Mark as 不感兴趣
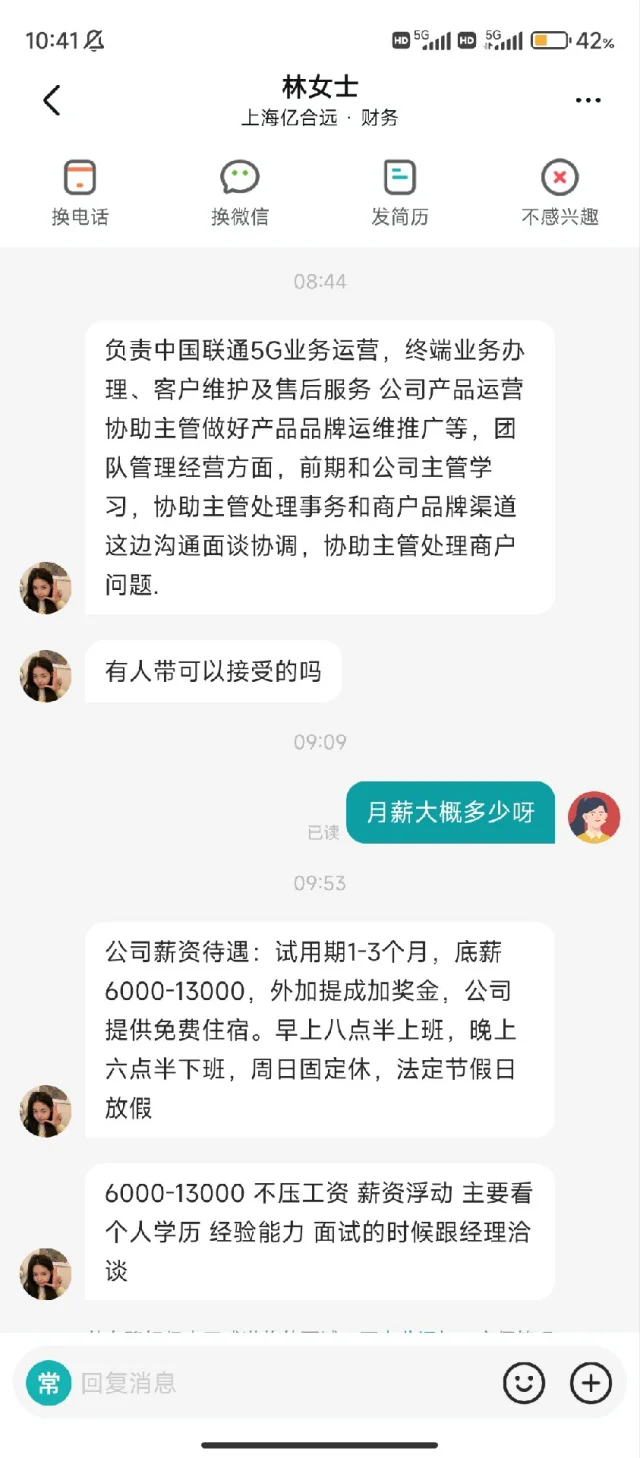Screen dimensions: 640x1458 560,193
